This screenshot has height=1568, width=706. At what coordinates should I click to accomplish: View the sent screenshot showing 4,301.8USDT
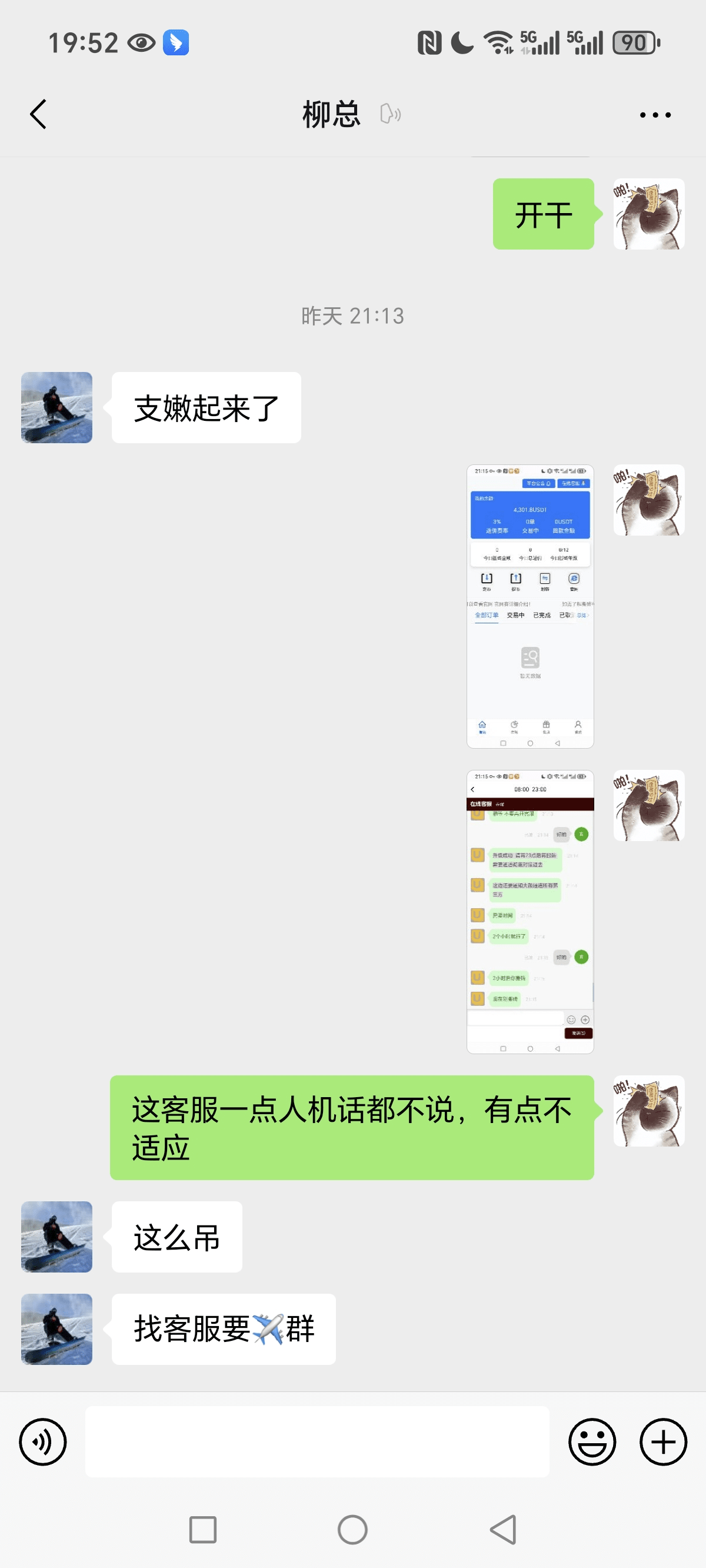529,606
